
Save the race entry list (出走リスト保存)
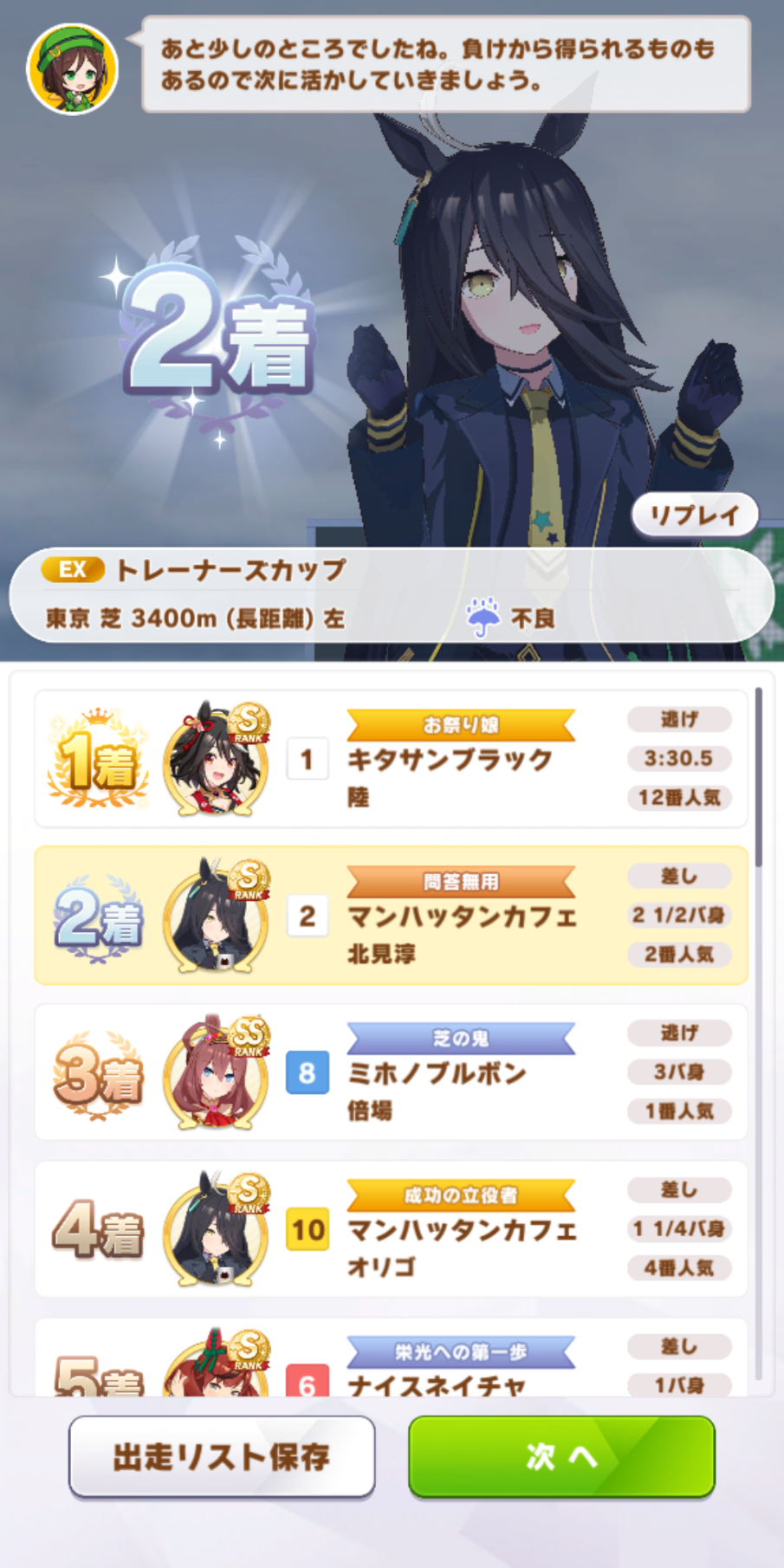coord(222,1456)
